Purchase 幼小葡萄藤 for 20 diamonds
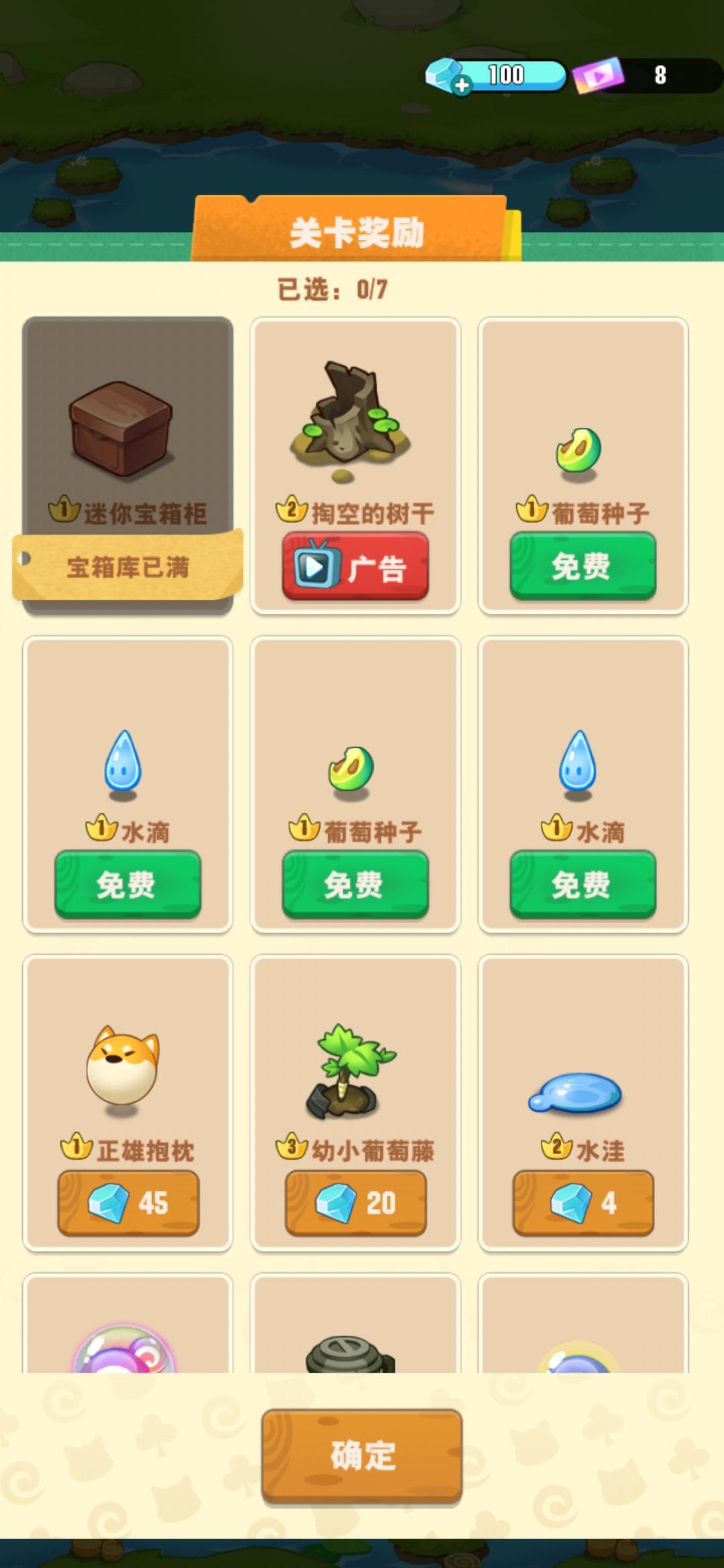The image size is (724, 1568). [355, 1202]
